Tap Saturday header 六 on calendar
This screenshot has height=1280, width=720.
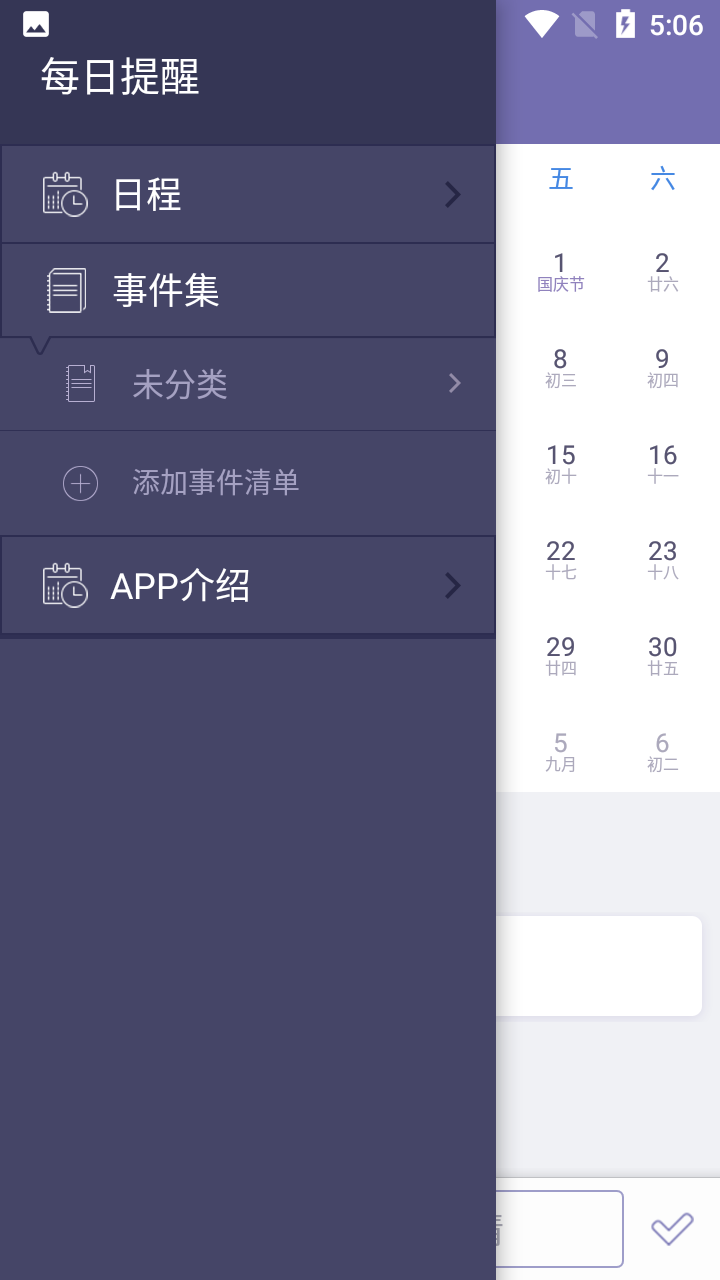pyautogui.click(x=662, y=178)
